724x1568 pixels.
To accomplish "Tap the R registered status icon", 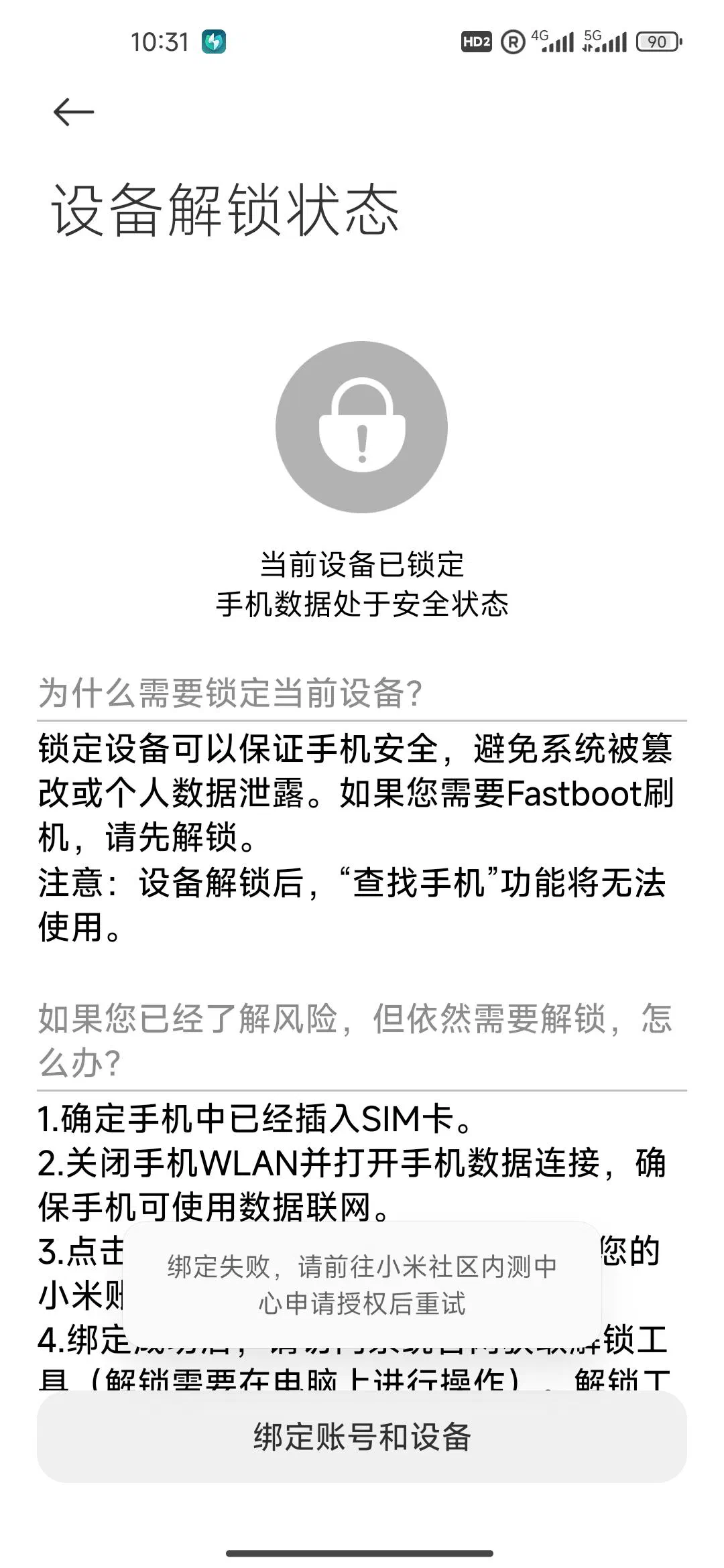I will tap(511, 42).
